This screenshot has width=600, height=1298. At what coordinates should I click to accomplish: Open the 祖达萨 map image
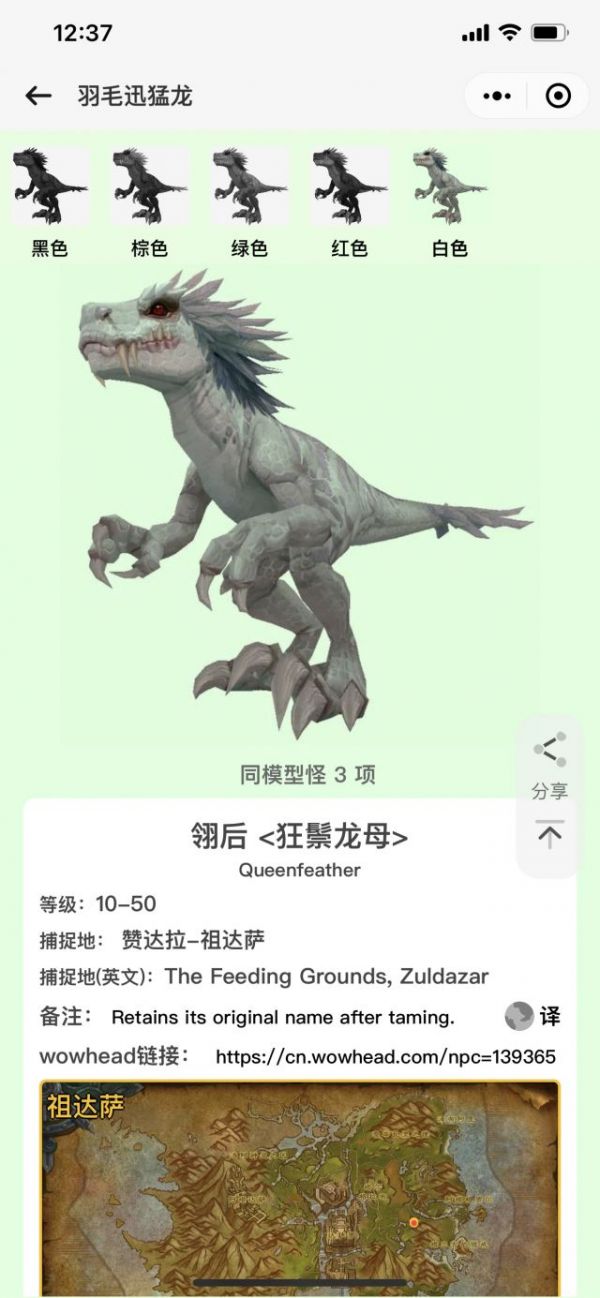coord(300,1185)
